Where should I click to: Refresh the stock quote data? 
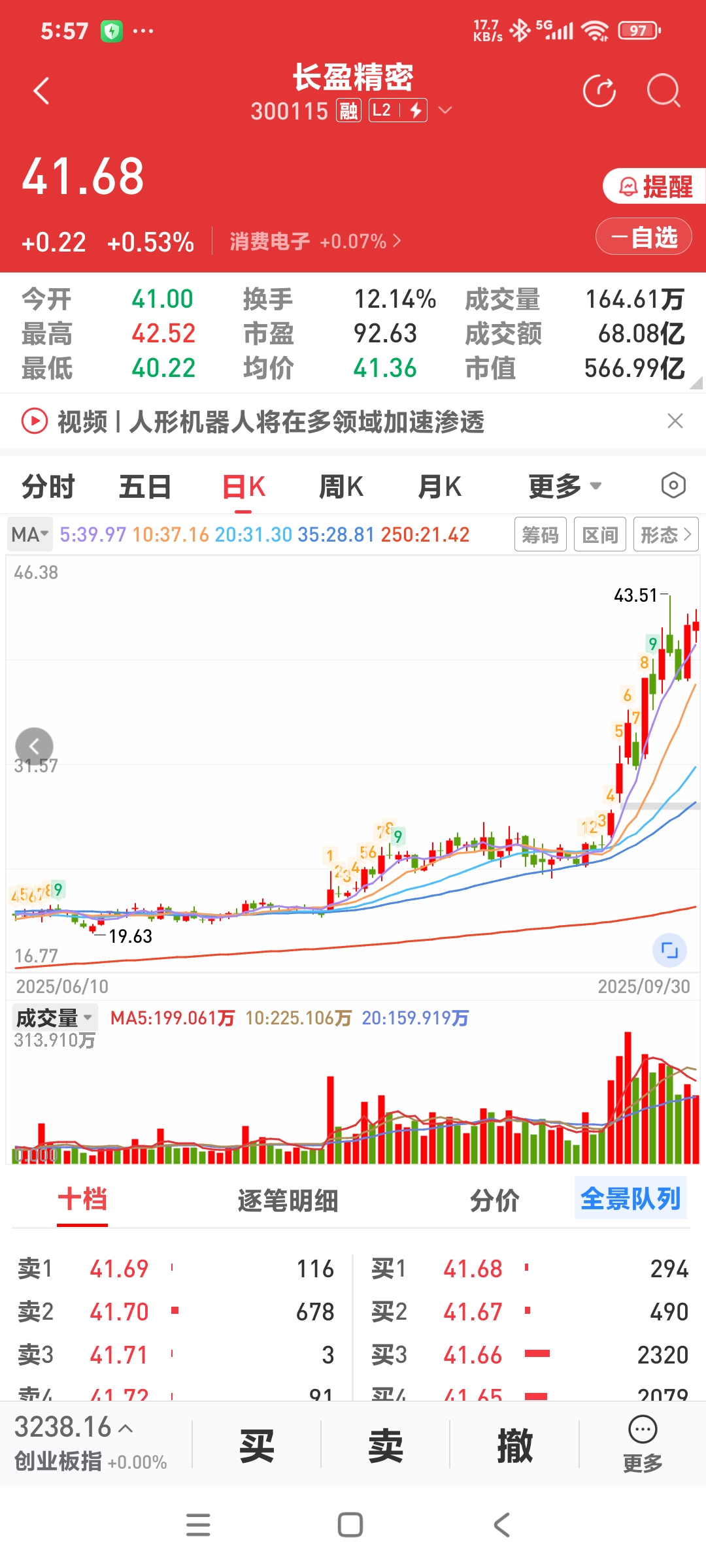(x=599, y=91)
